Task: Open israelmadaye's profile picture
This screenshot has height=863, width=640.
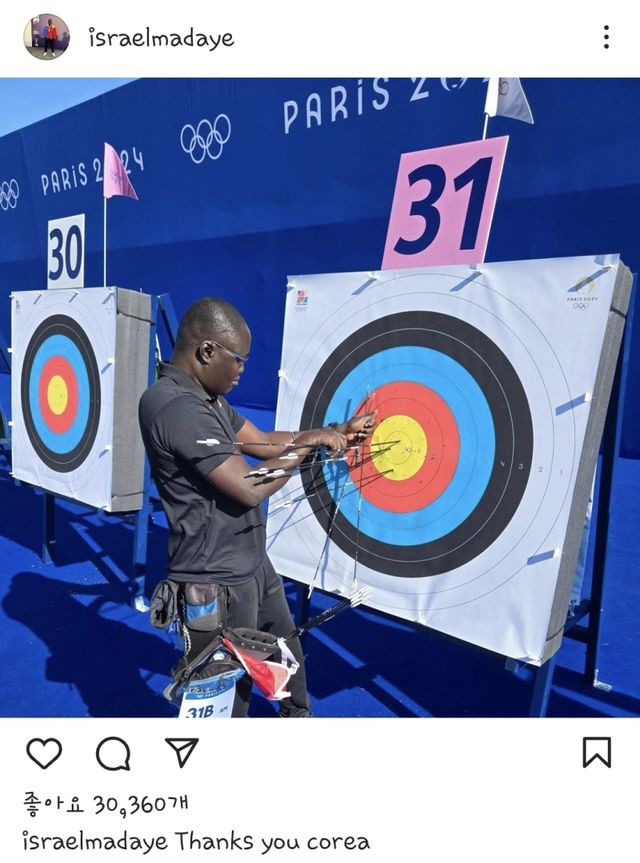Action: 46,37
